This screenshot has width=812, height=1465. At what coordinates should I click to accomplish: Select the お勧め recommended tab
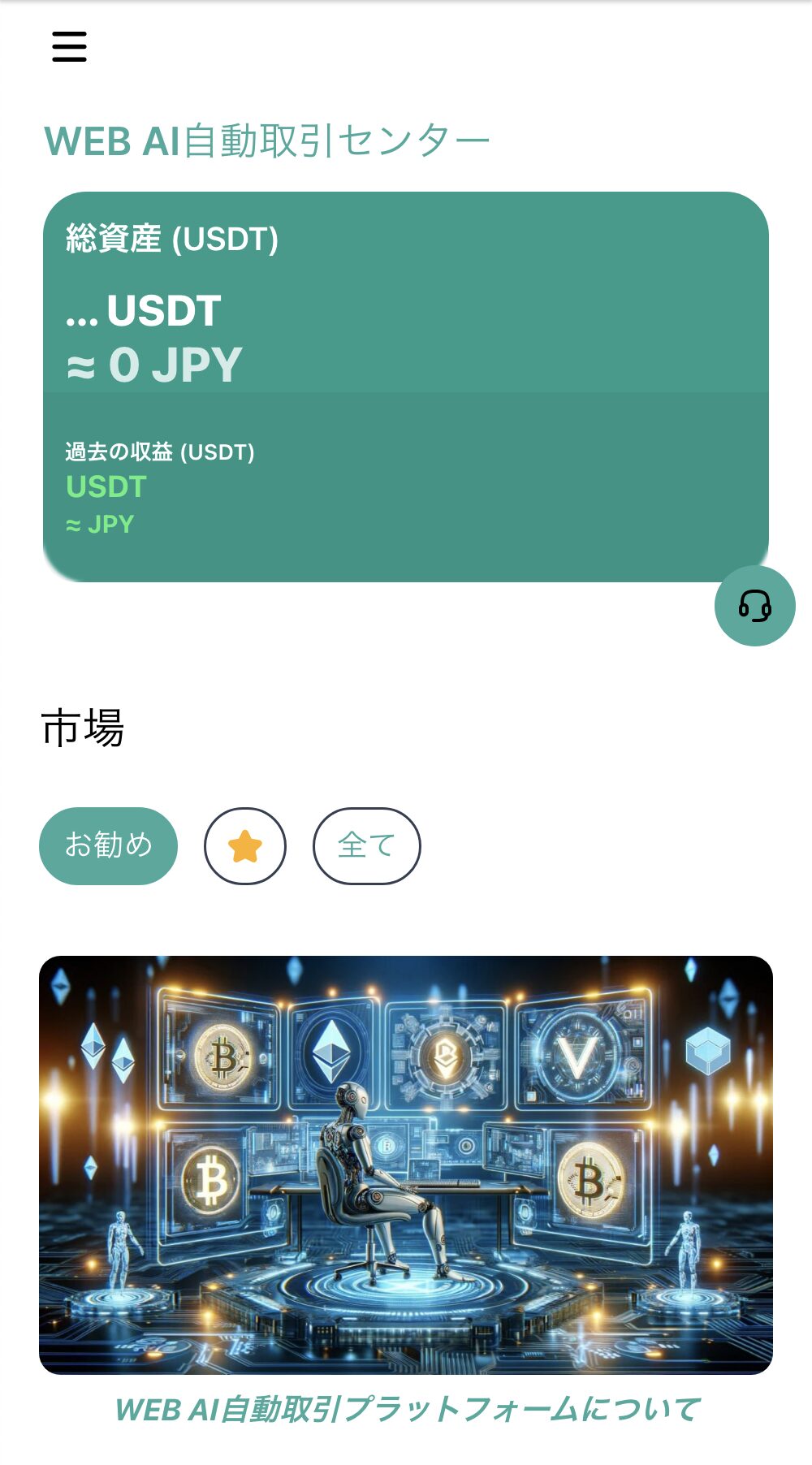[108, 845]
